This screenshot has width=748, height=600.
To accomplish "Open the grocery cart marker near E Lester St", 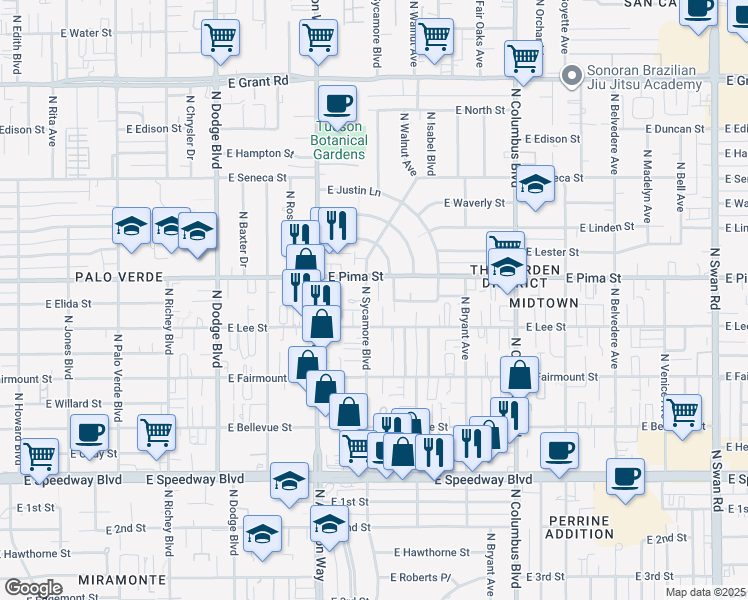I will pos(506,241).
